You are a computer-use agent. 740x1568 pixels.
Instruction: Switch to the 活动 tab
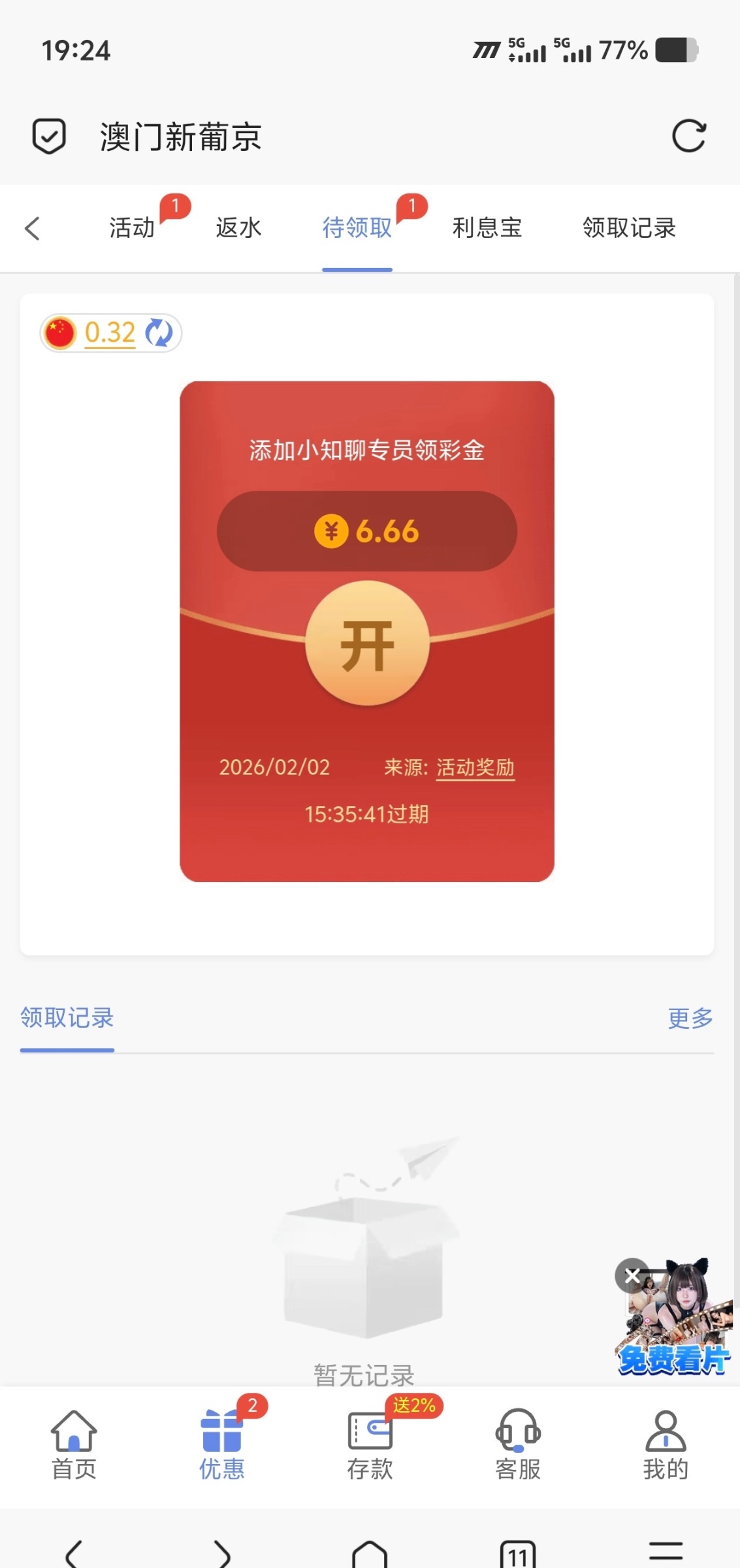tap(132, 228)
